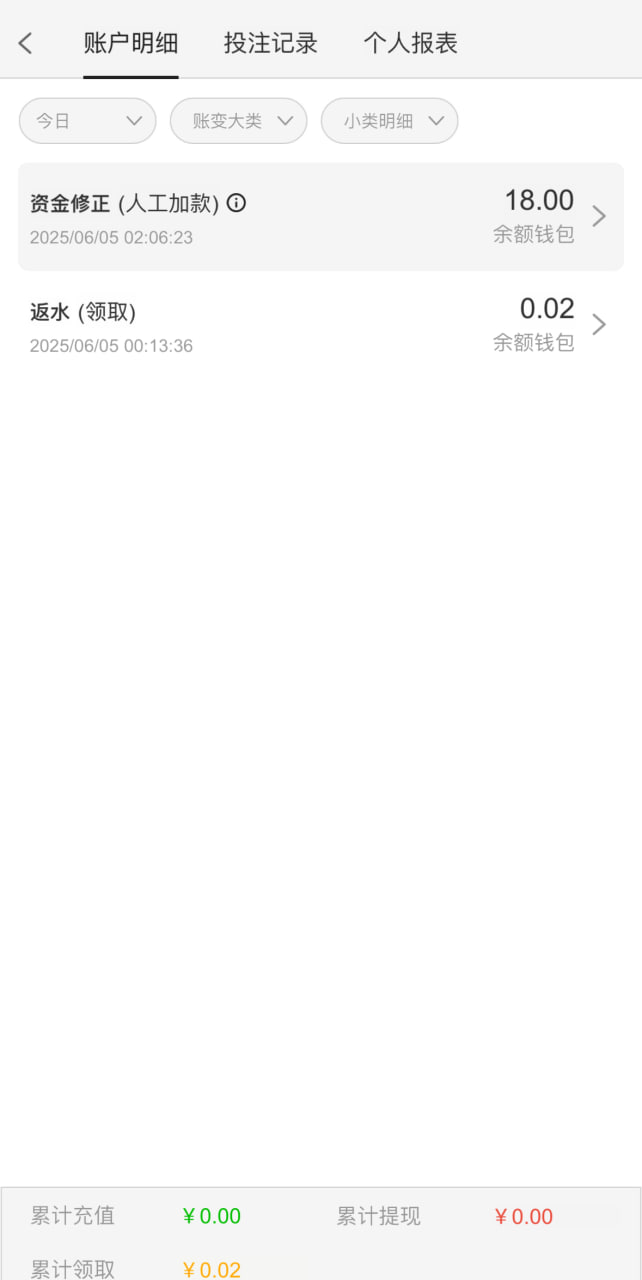Open the 小类明细 filter dropdown
The height and width of the screenshot is (1280, 642).
pos(389,121)
